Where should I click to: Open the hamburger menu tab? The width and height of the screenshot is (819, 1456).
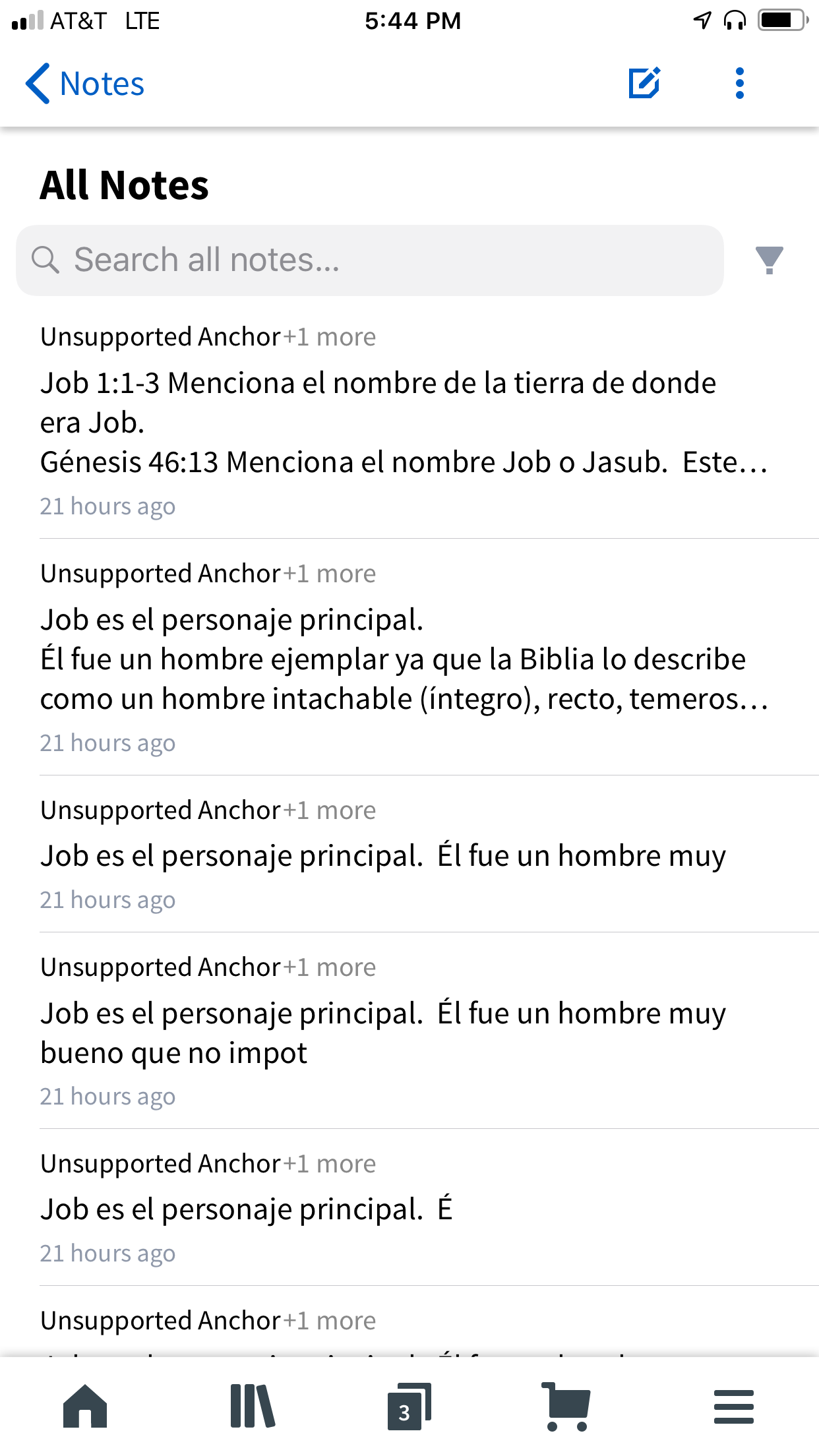click(733, 1406)
